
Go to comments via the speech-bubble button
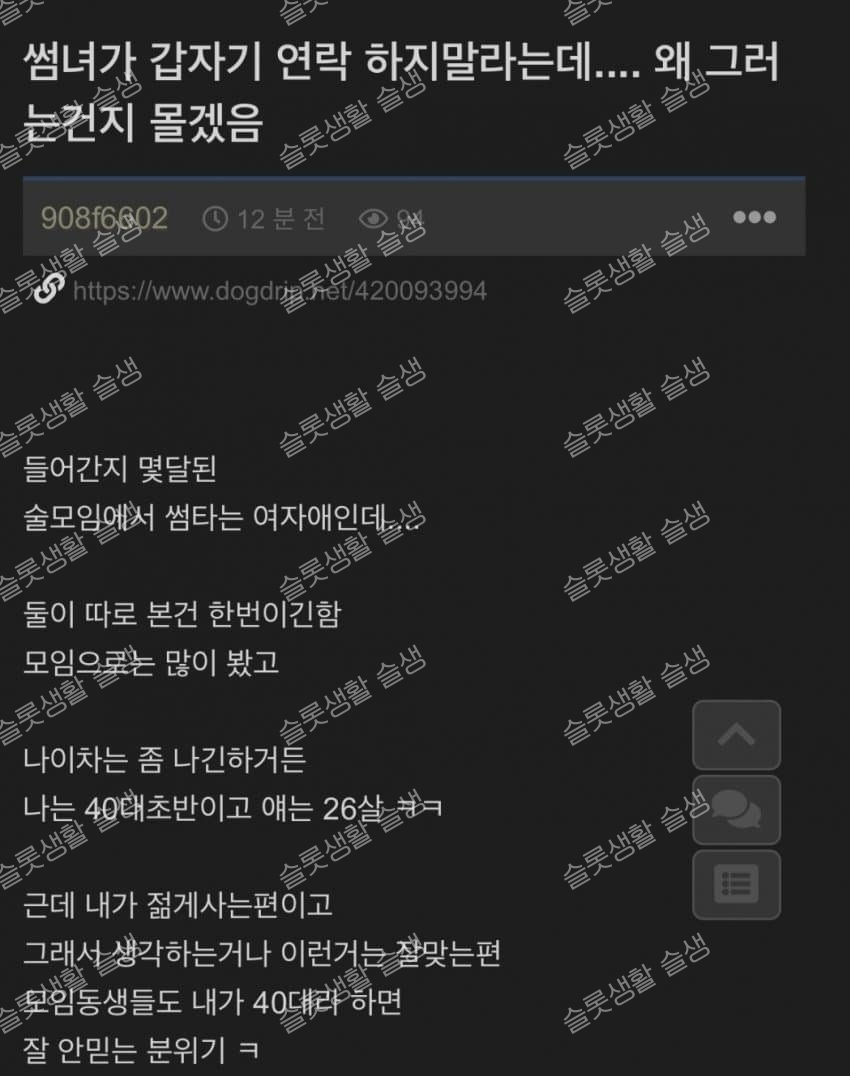point(736,809)
